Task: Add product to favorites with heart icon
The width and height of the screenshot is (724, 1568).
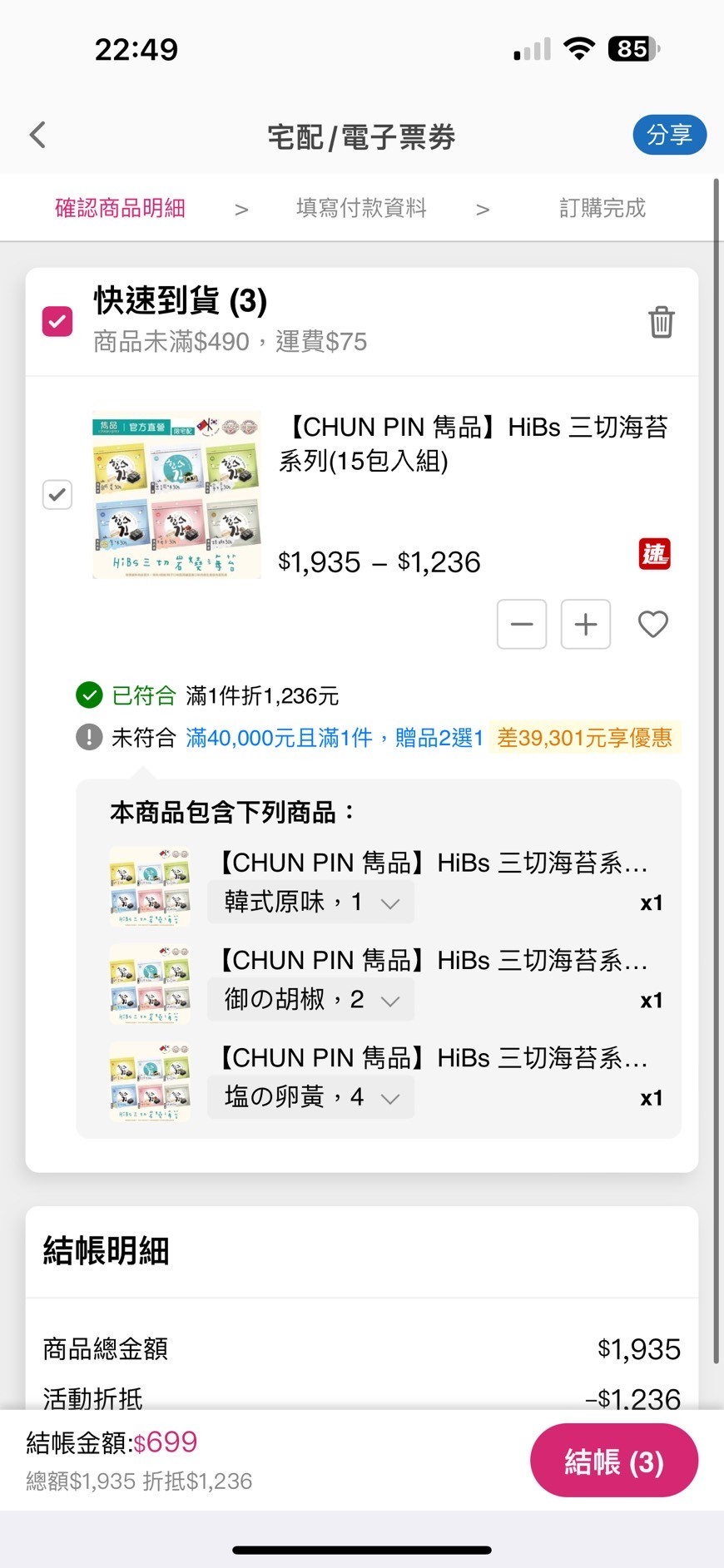Action: coord(653,624)
